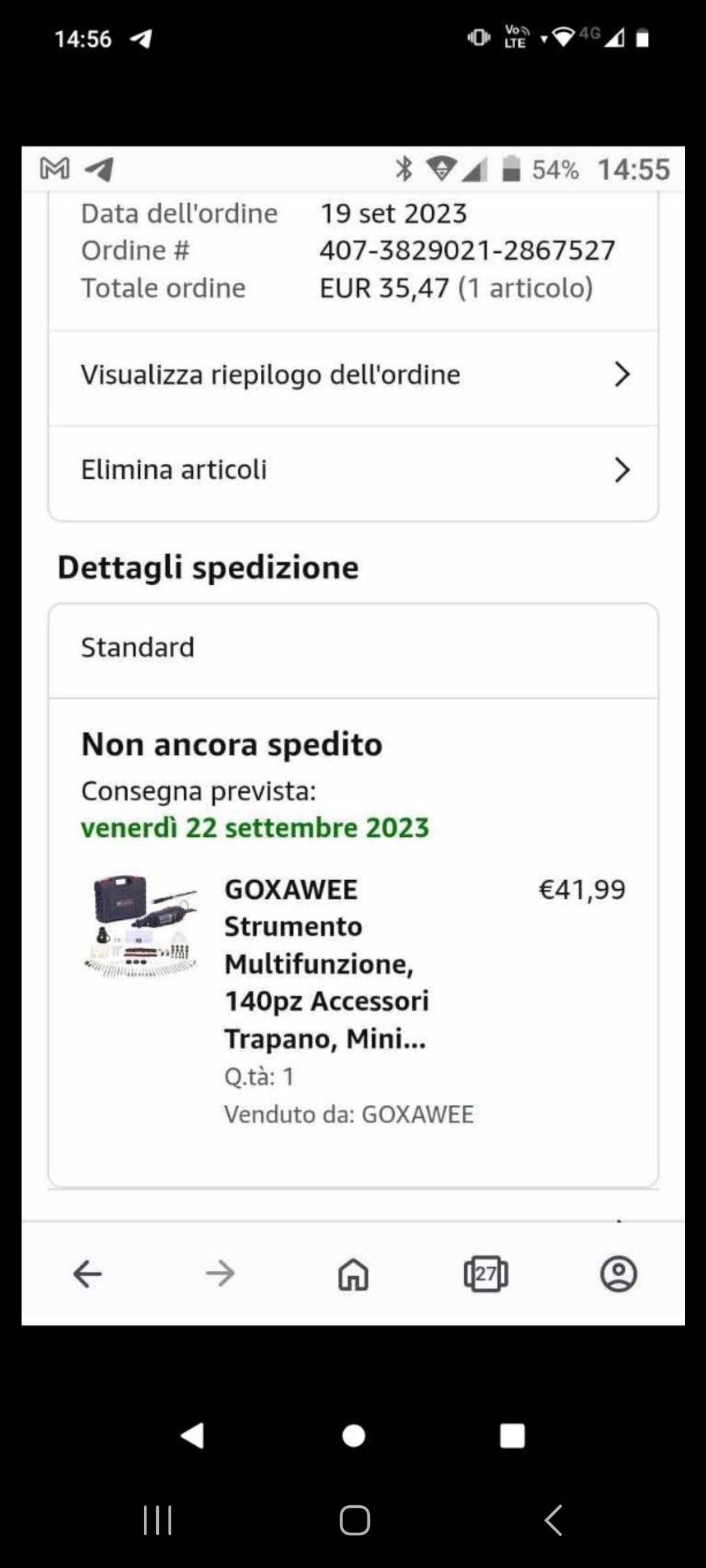Go forward with the browser right arrow
706x1568 pixels.
pyautogui.click(x=220, y=1273)
